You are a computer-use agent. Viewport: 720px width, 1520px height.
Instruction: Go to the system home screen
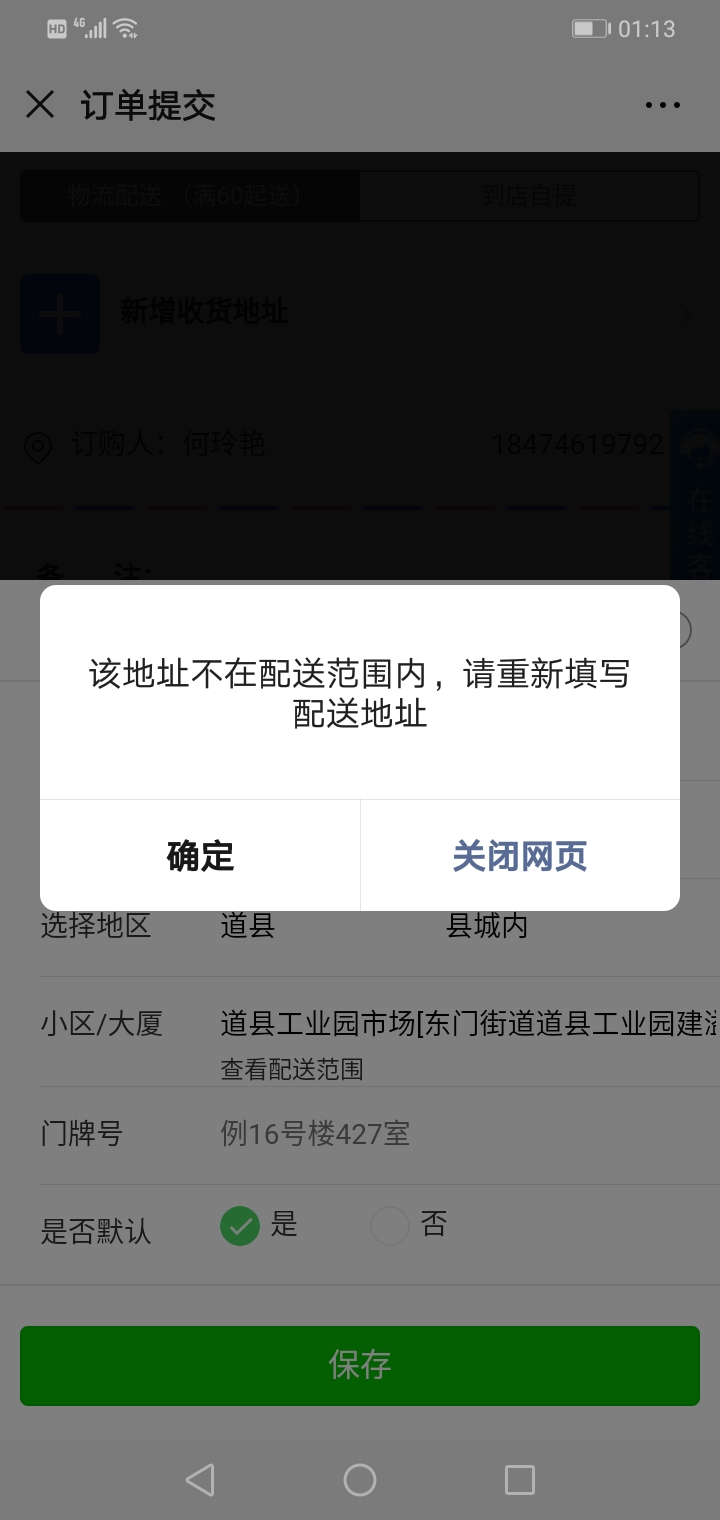click(x=360, y=1480)
